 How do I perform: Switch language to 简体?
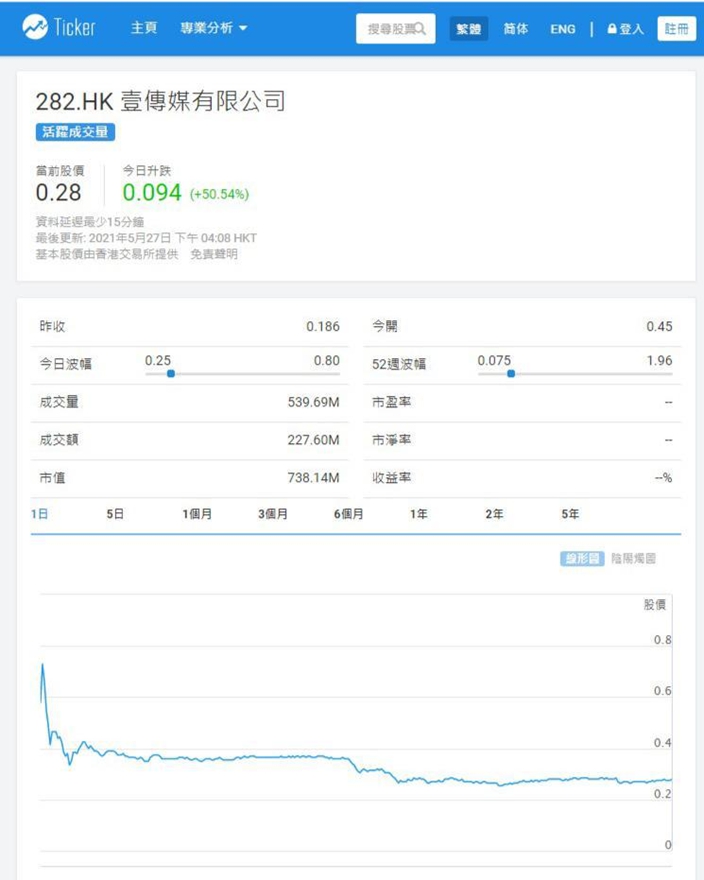point(515,29)
